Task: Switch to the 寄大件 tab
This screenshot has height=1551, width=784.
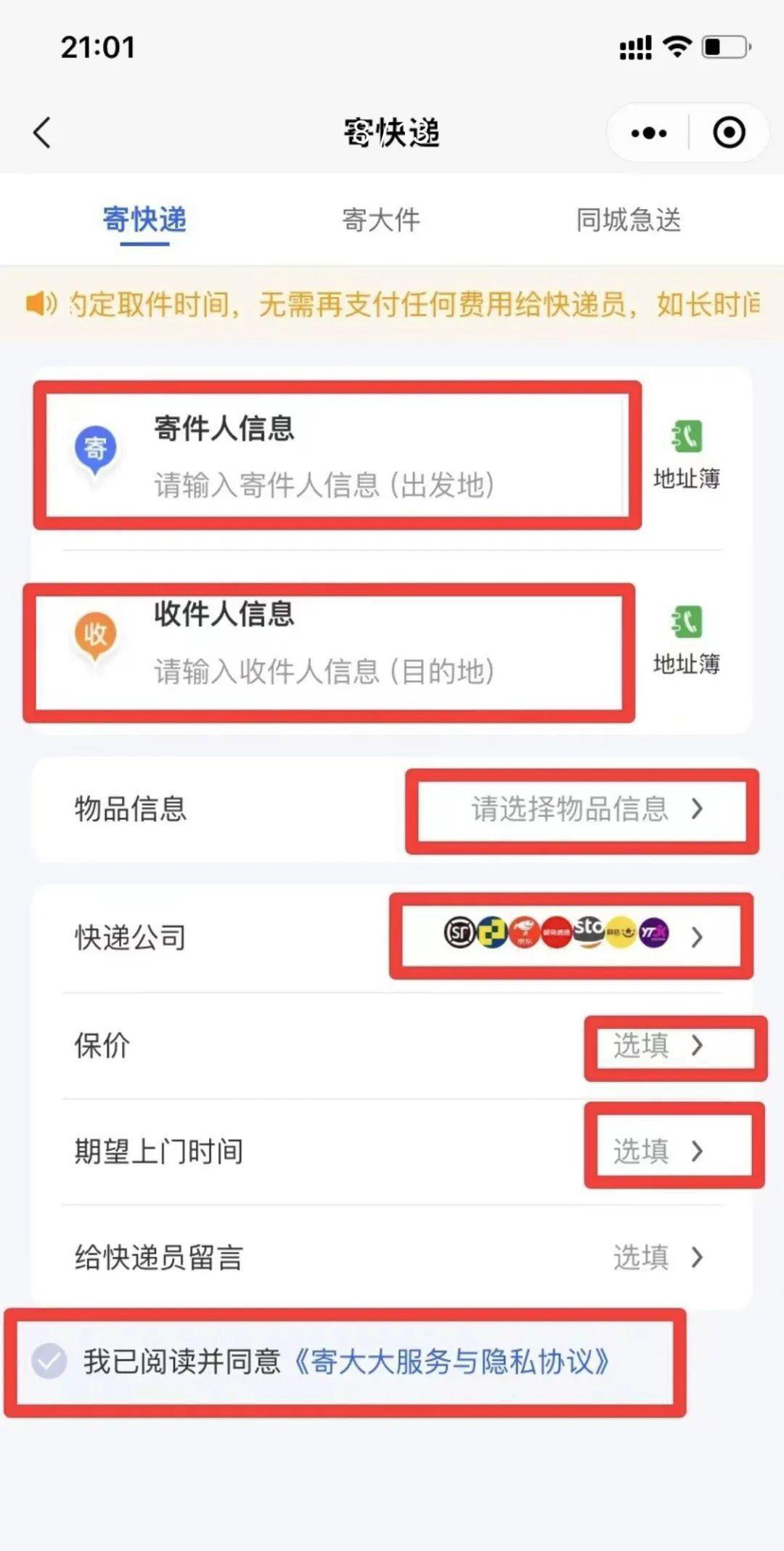Action: pos(380,220)
